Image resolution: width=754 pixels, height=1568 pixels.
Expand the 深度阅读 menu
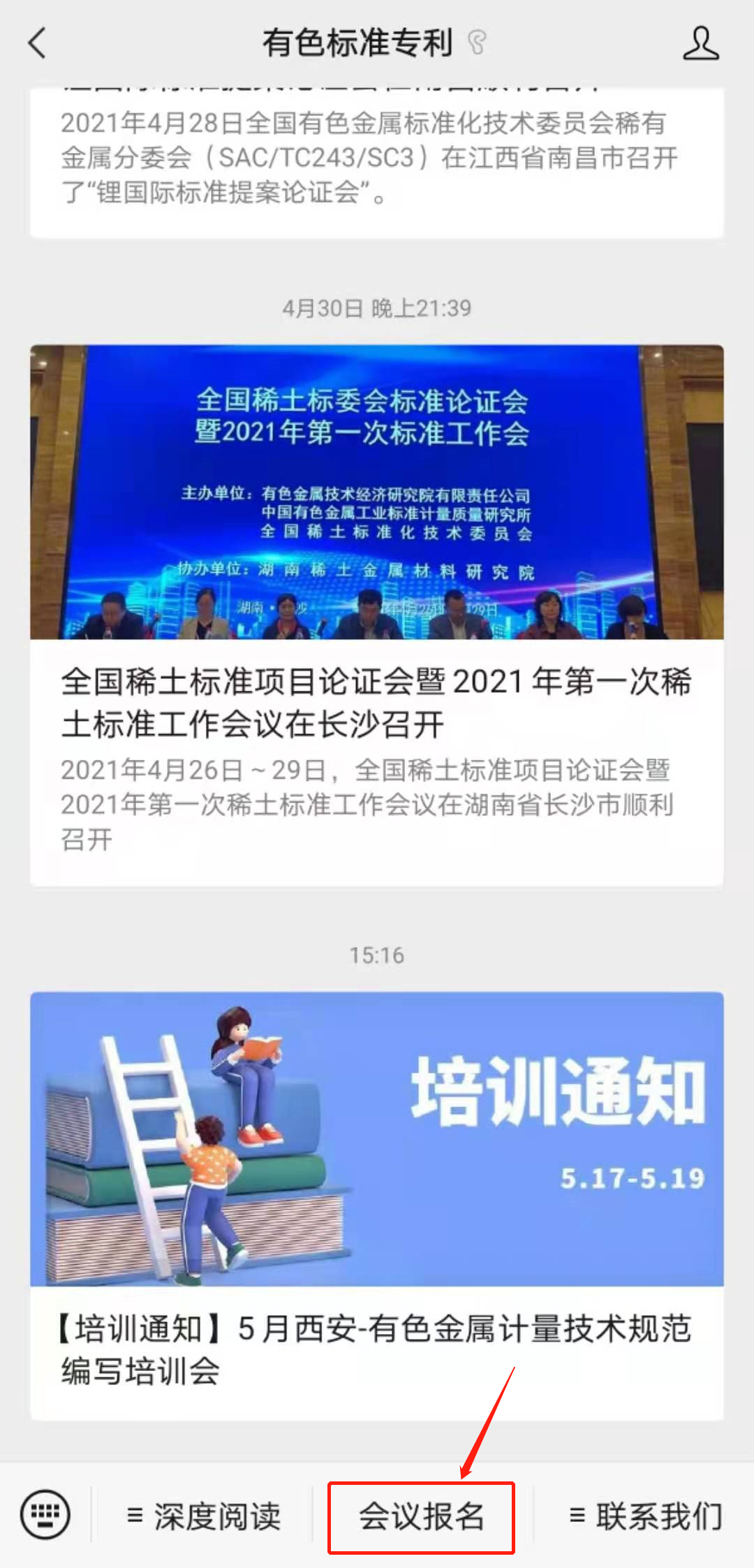click(x=204, y=1516)
